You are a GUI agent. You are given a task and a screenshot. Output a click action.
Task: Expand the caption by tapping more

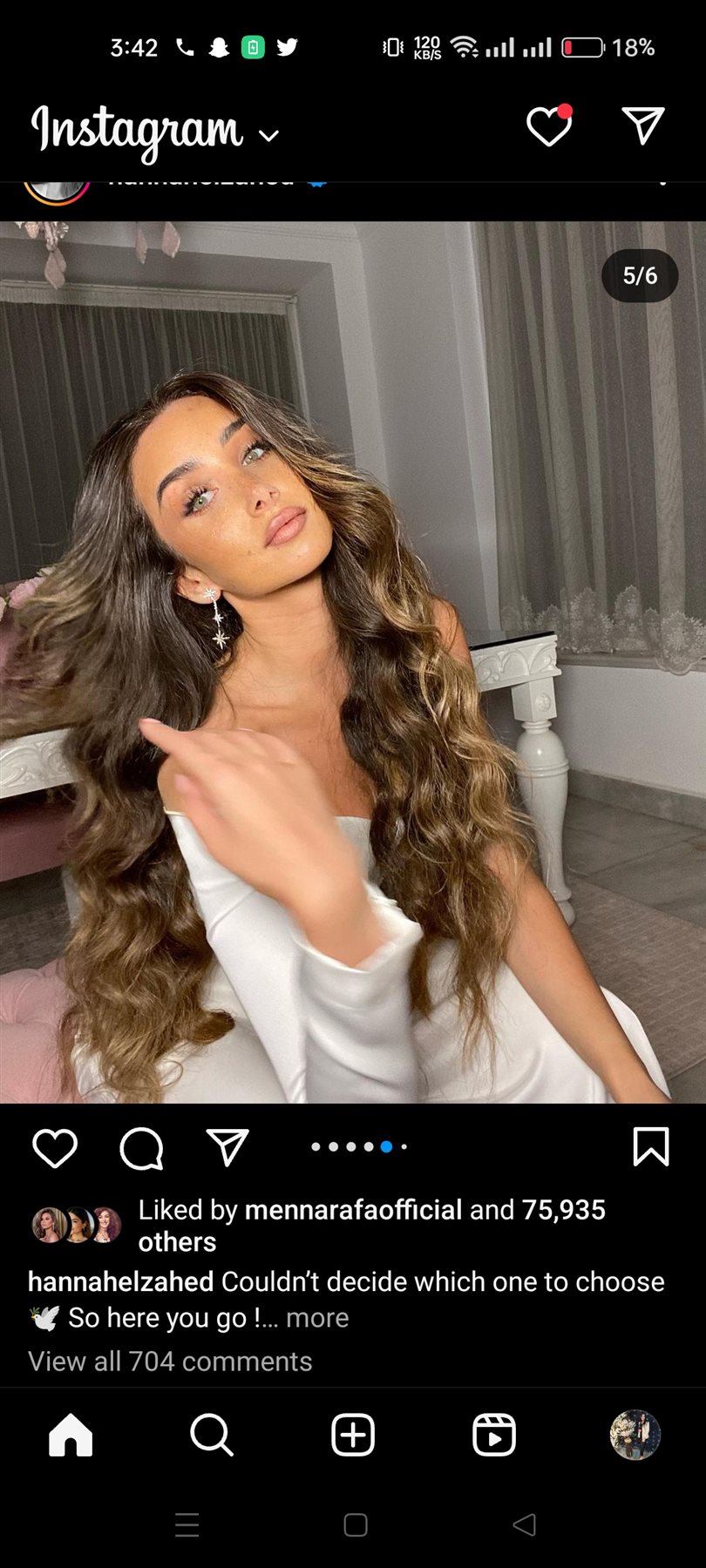tap(316, 1318)
